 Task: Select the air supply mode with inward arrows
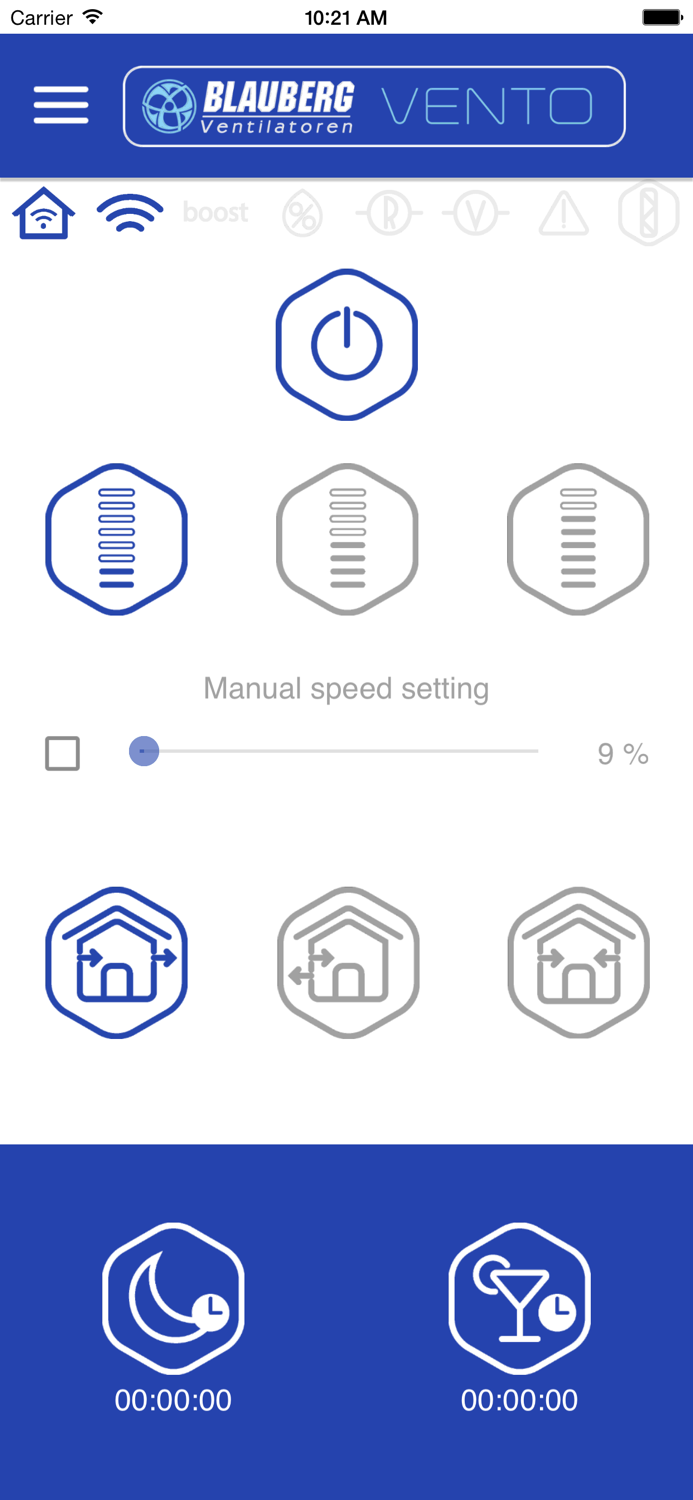(578, 962)
